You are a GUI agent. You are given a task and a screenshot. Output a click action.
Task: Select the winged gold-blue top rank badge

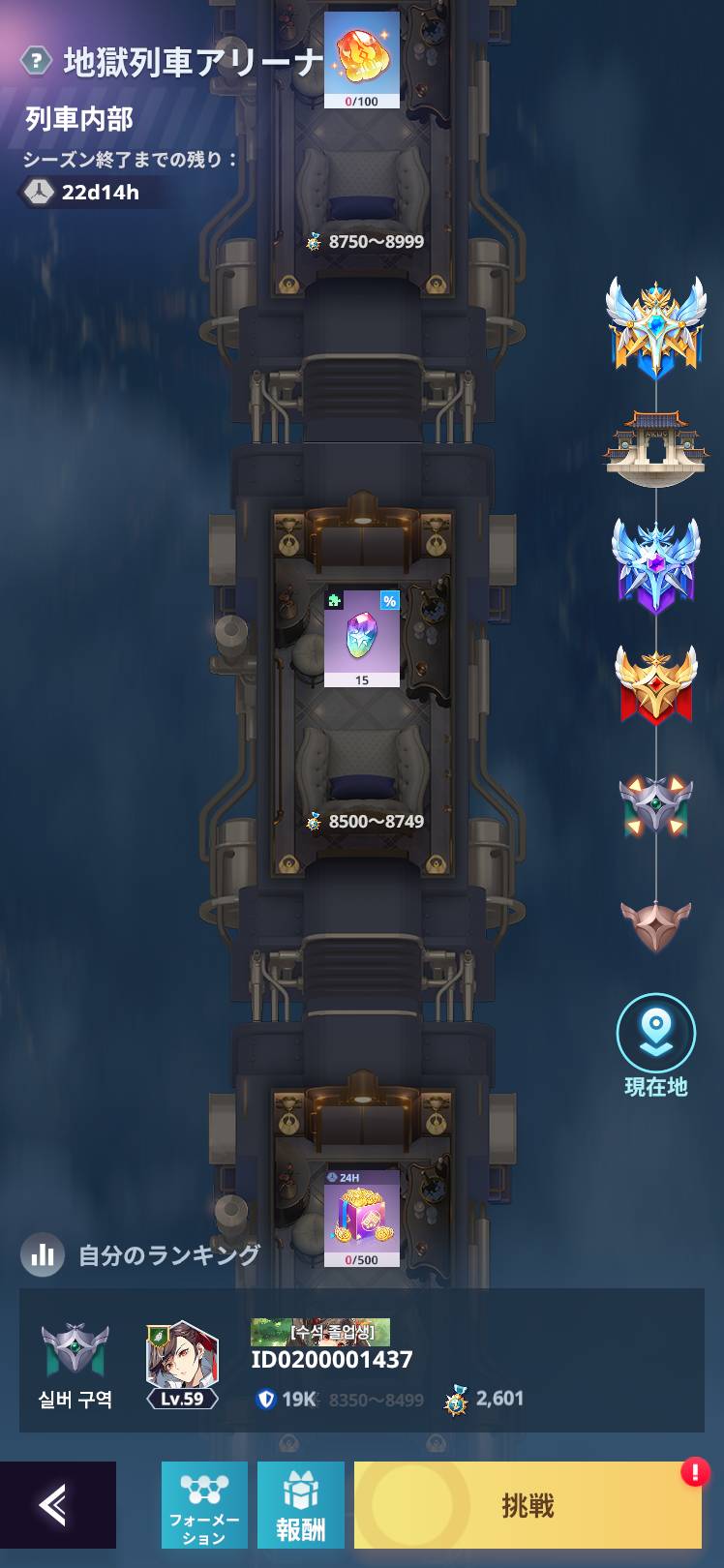click(655, 326)
